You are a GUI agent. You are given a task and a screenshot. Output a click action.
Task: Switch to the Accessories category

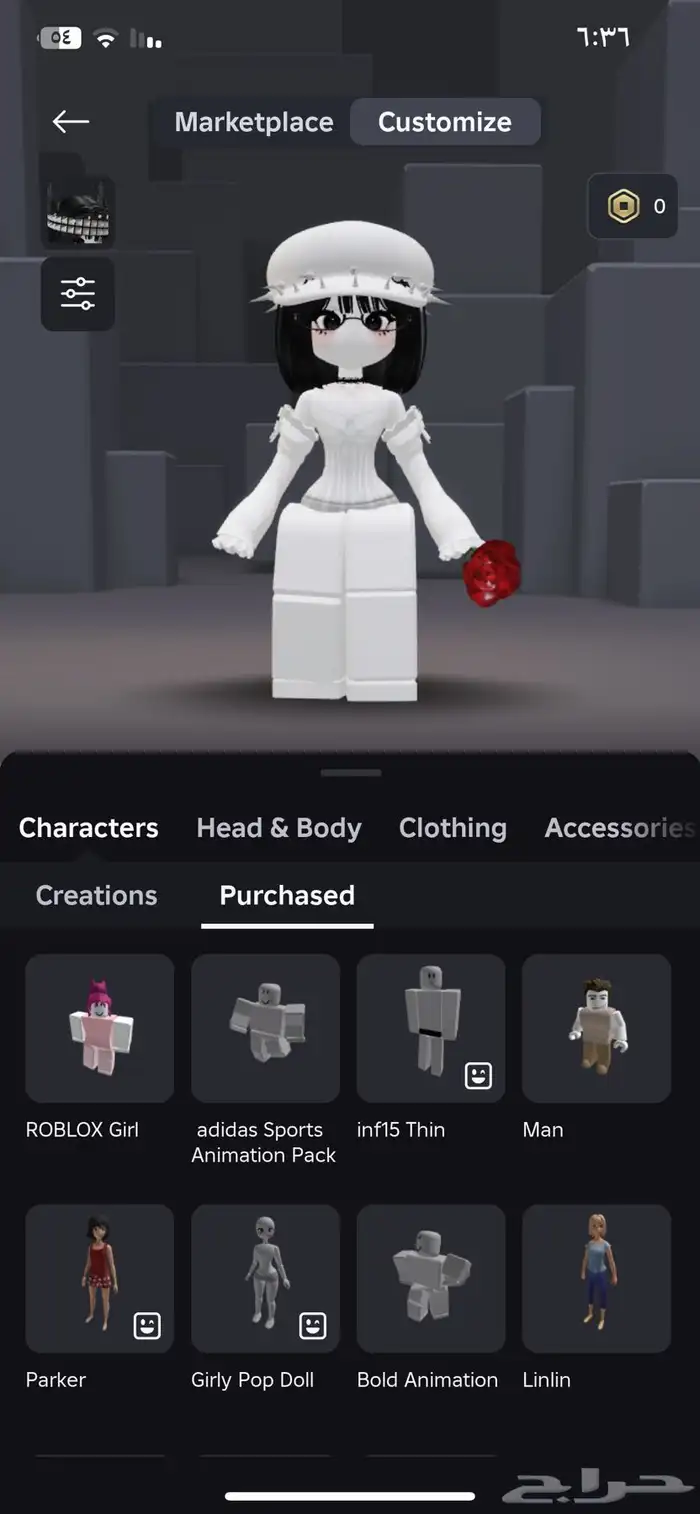(618, 828)
